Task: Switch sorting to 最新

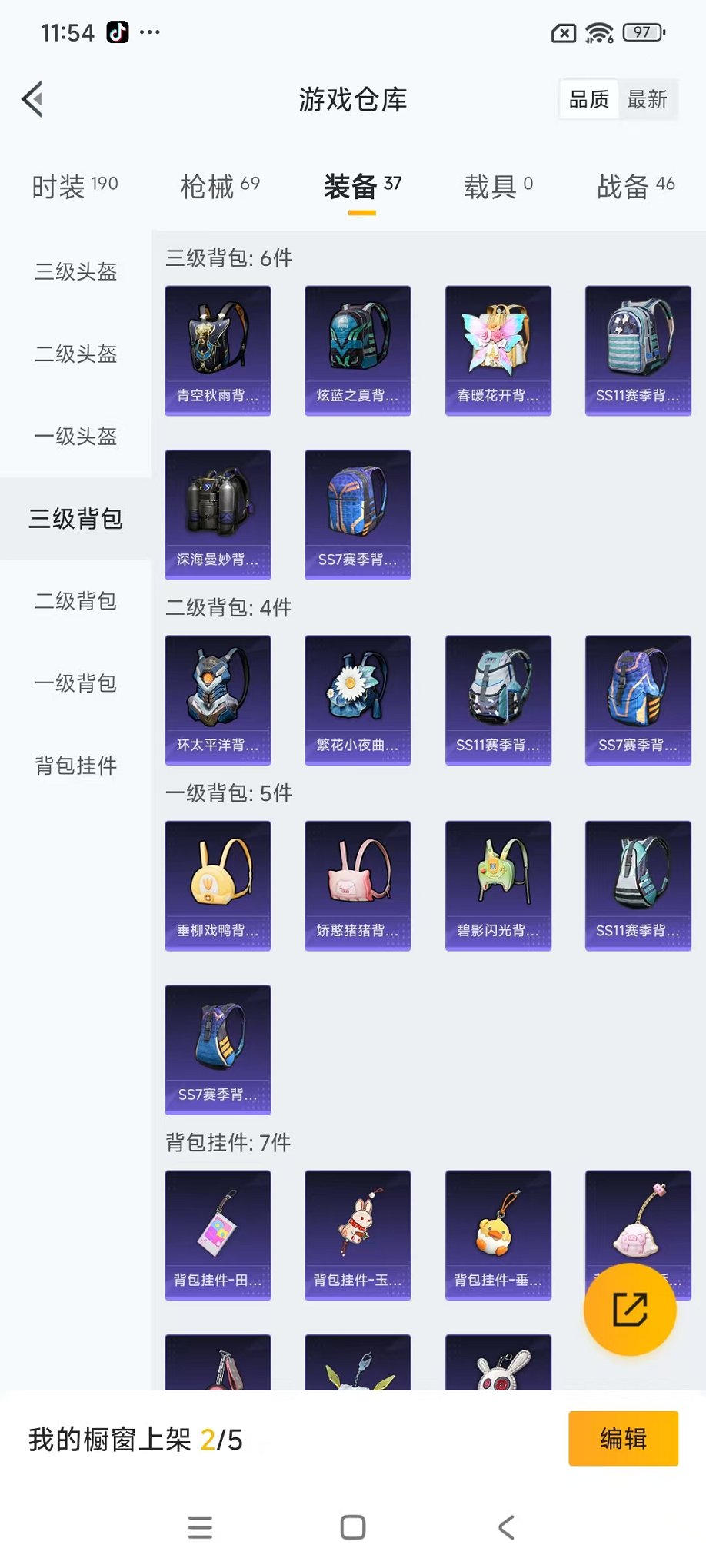Action: (x=648, y=99)
